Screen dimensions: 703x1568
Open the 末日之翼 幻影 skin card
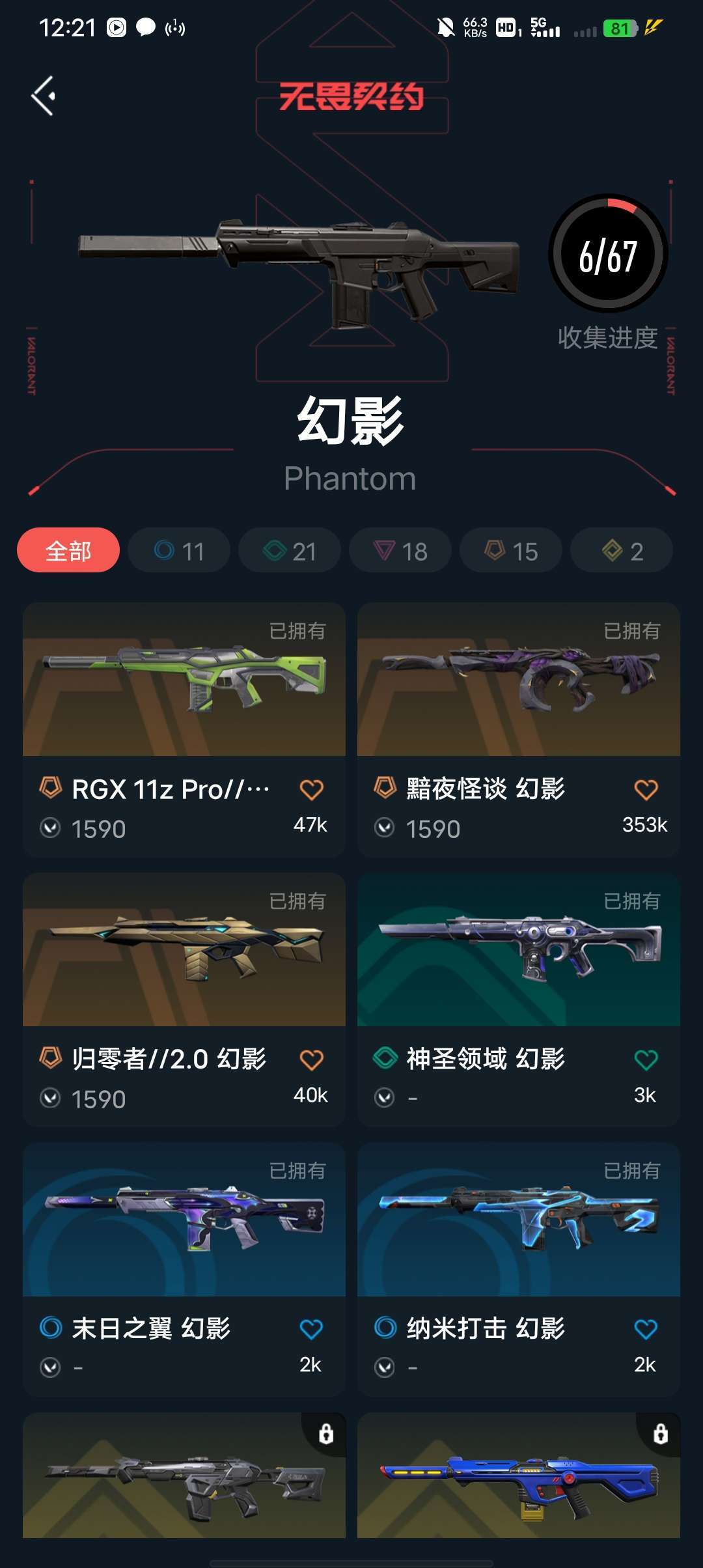pyautogui.click(x=184, y=1269)
